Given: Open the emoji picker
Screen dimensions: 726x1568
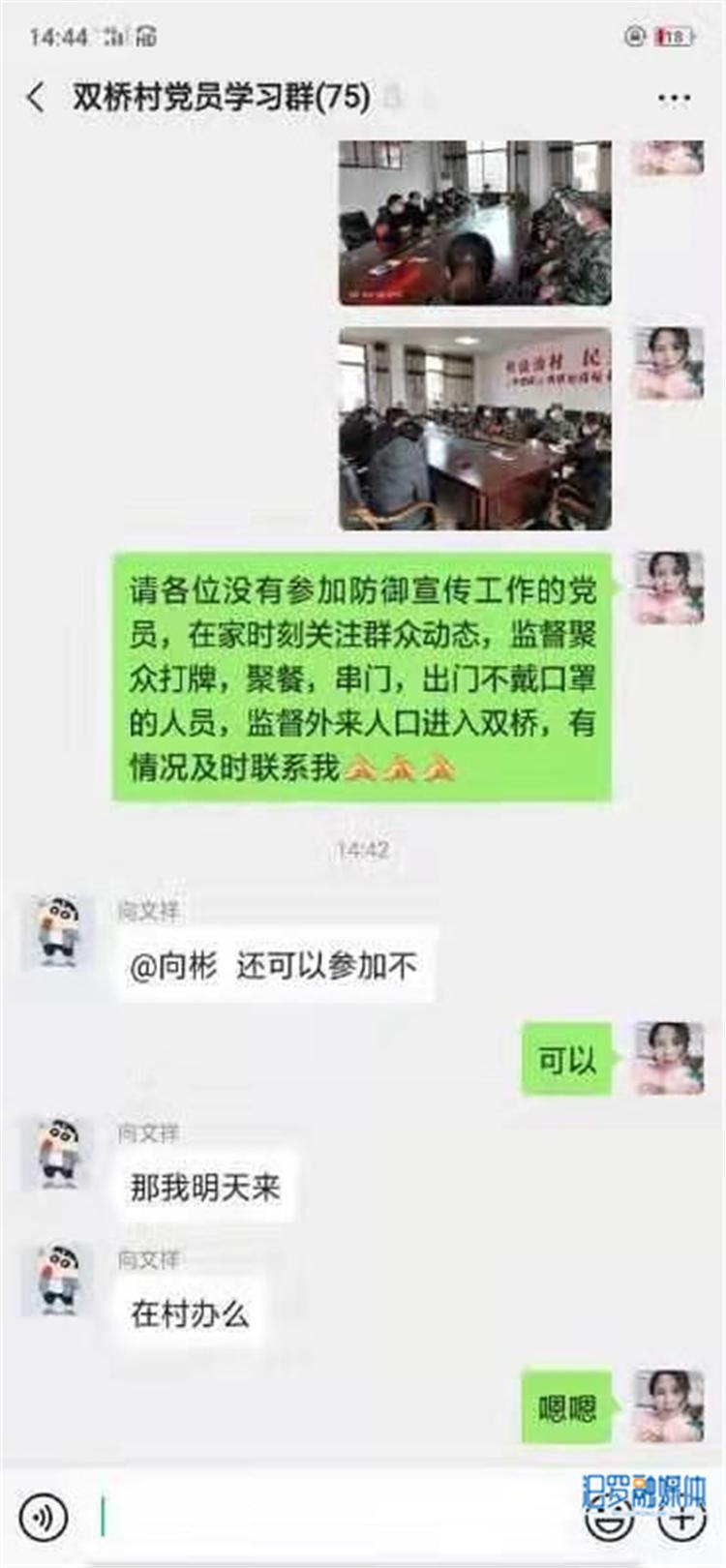Looking at the screenshot, I should pos(610,1517).
